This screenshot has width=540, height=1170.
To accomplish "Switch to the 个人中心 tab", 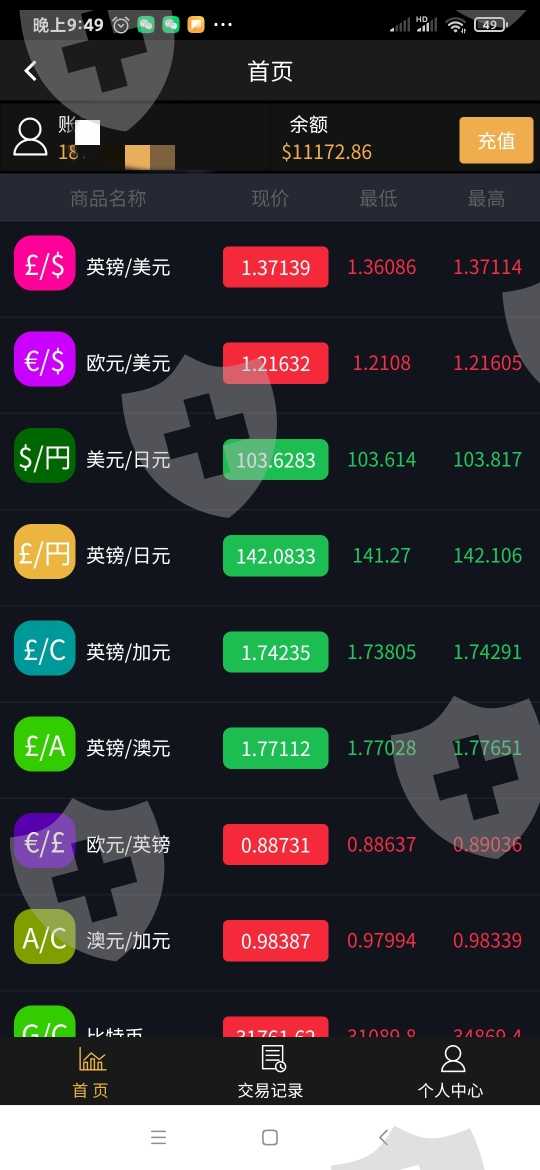I will [x=450, y=1072].
